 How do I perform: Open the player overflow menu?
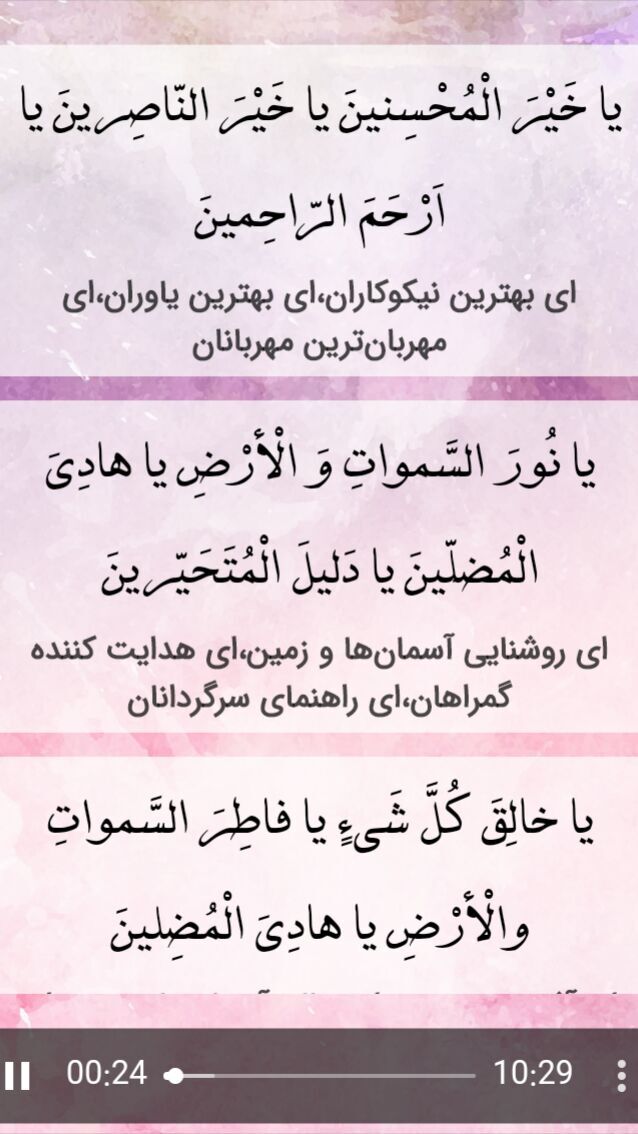click(620, 1075)
